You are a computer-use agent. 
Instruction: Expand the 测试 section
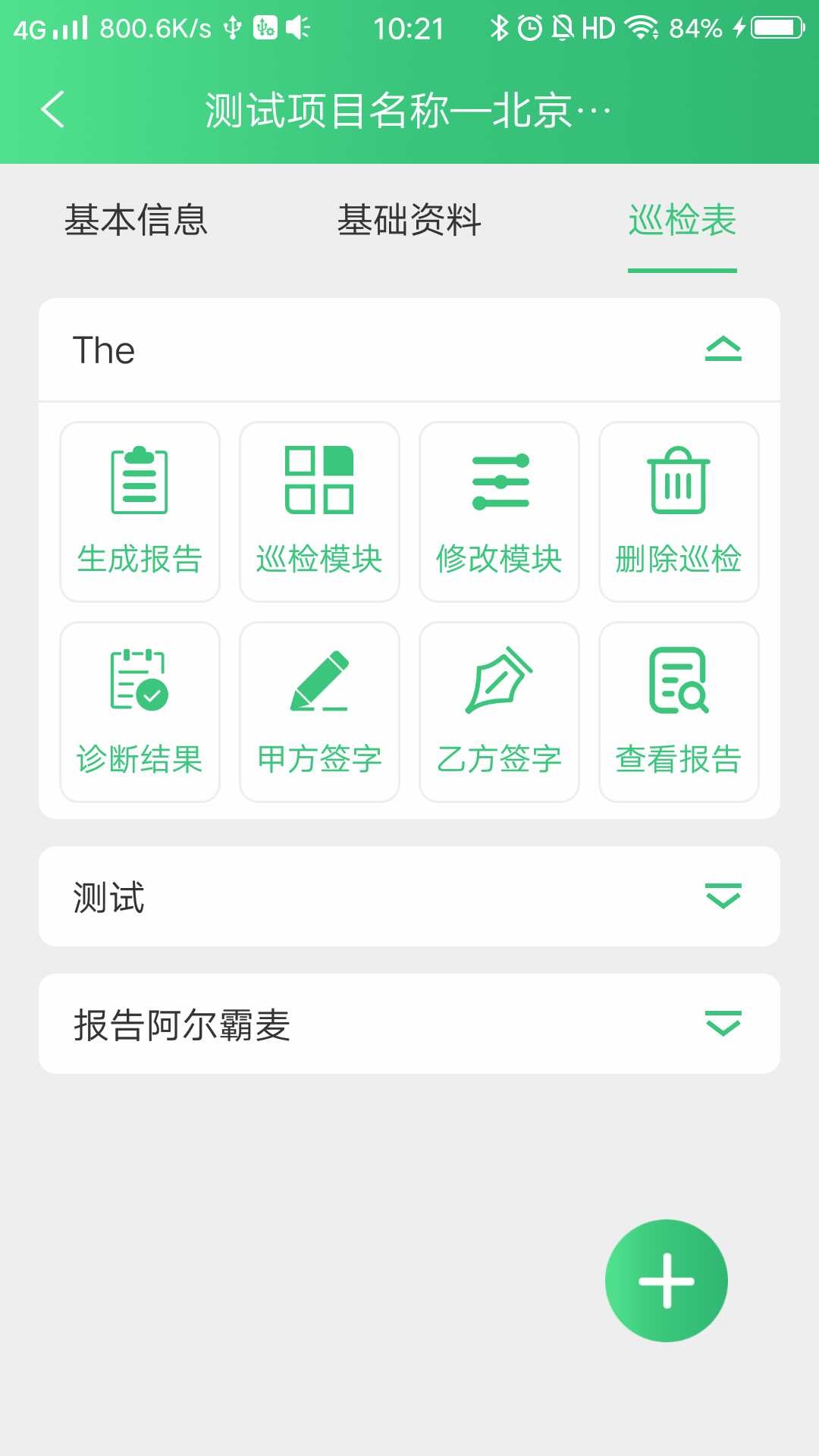coord(723,896)
